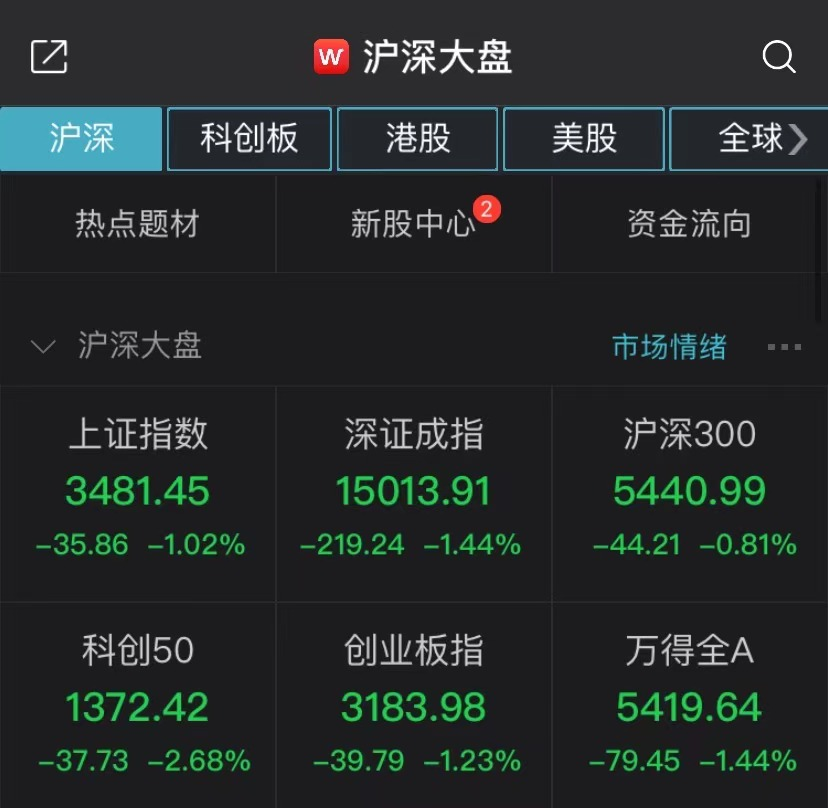Collapse the 沪深大盘 section chevron
The width and height of the screenshot is (828, 808).
pyautogui.click(x=43, y=347)
